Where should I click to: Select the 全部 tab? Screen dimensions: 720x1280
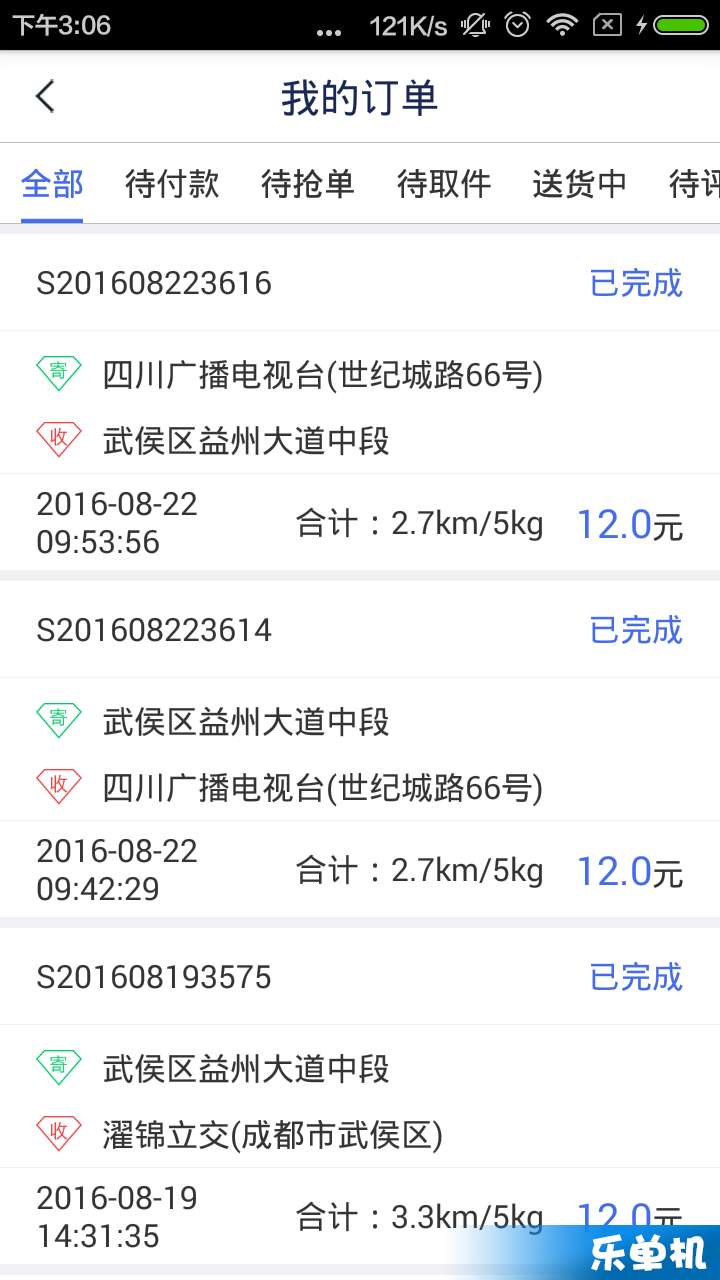52,184
